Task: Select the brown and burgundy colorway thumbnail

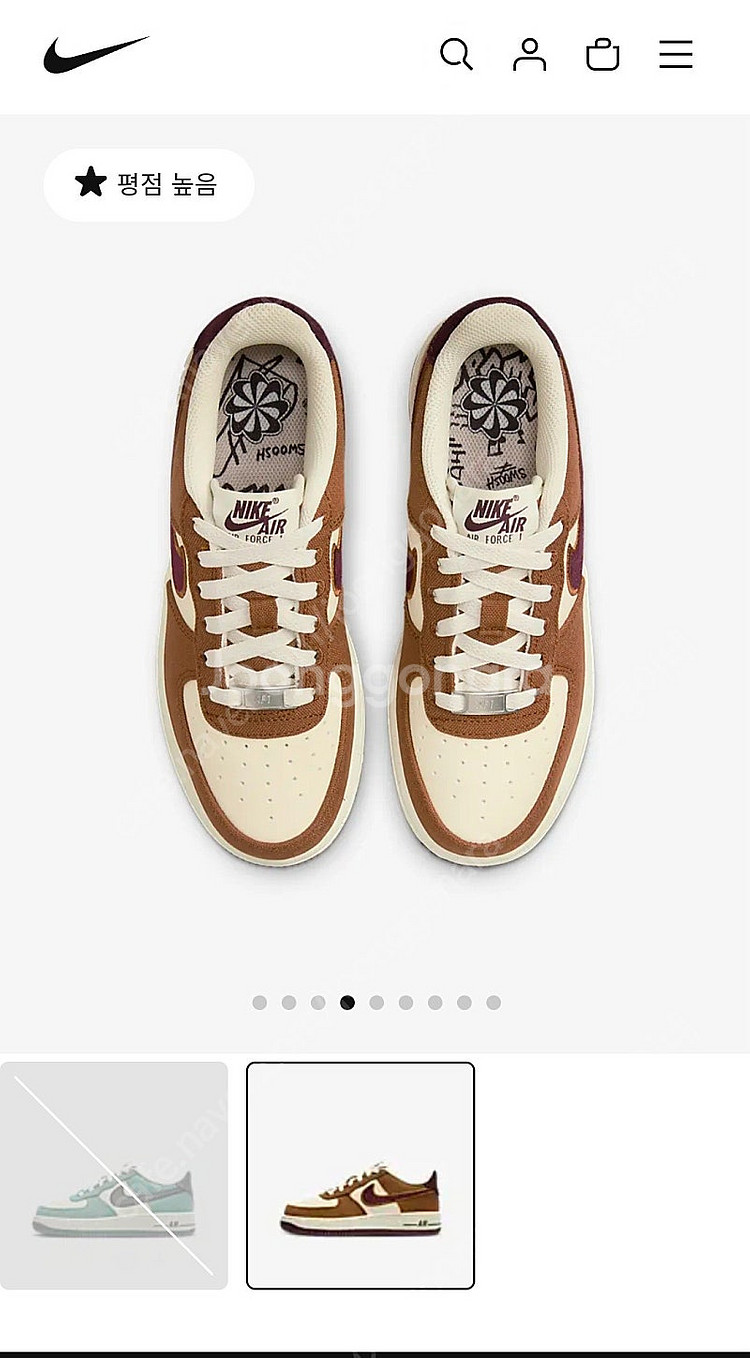Action: coord(360,1175)
